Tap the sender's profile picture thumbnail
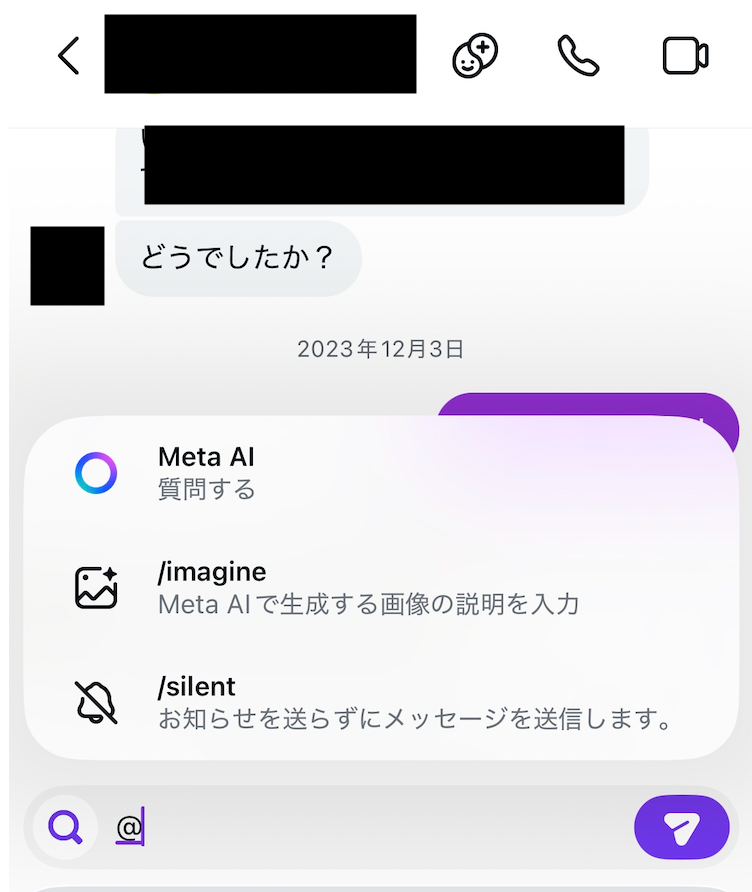Screen dimensions: 752x892 (x=67, y=266)
